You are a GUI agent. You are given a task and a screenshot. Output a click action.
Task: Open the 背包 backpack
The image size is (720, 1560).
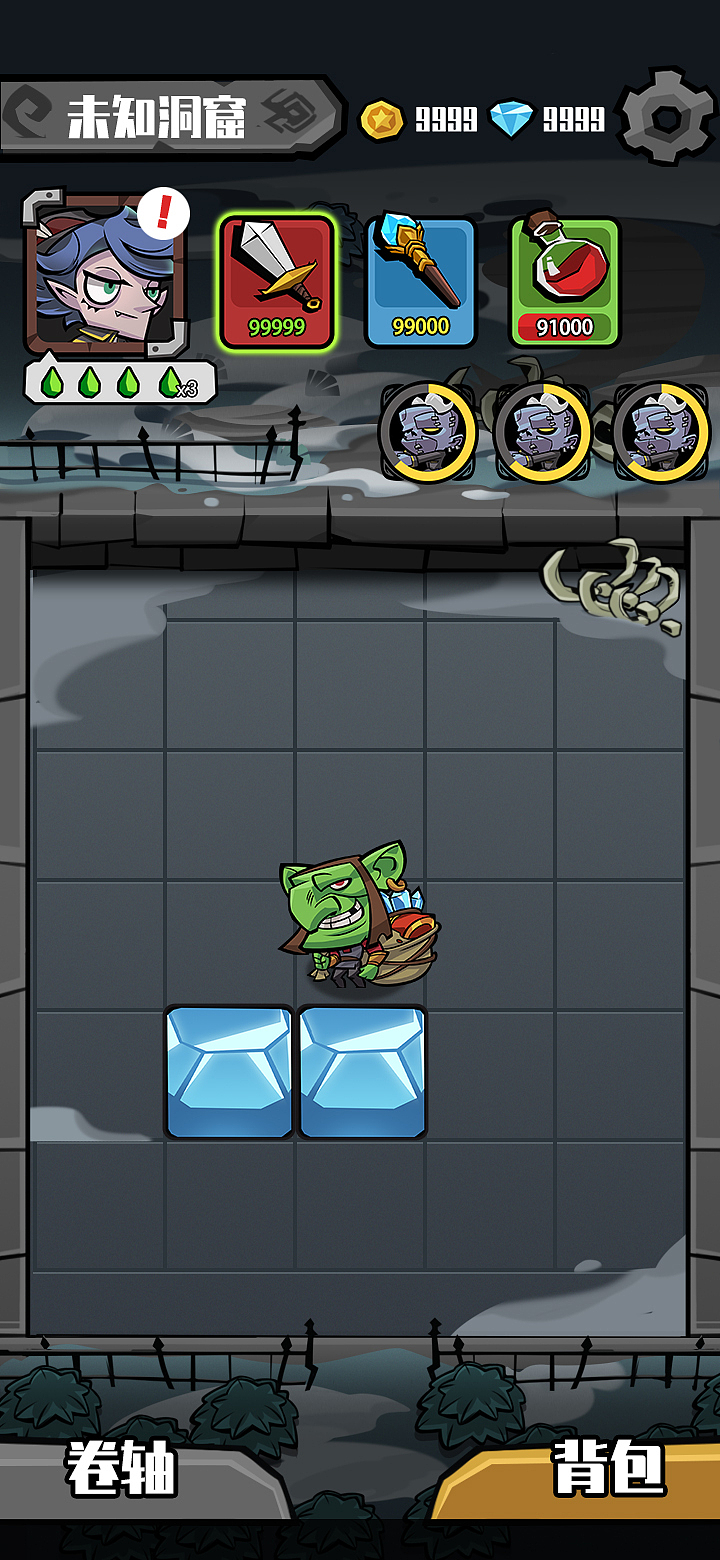(x=608, y=1468)
